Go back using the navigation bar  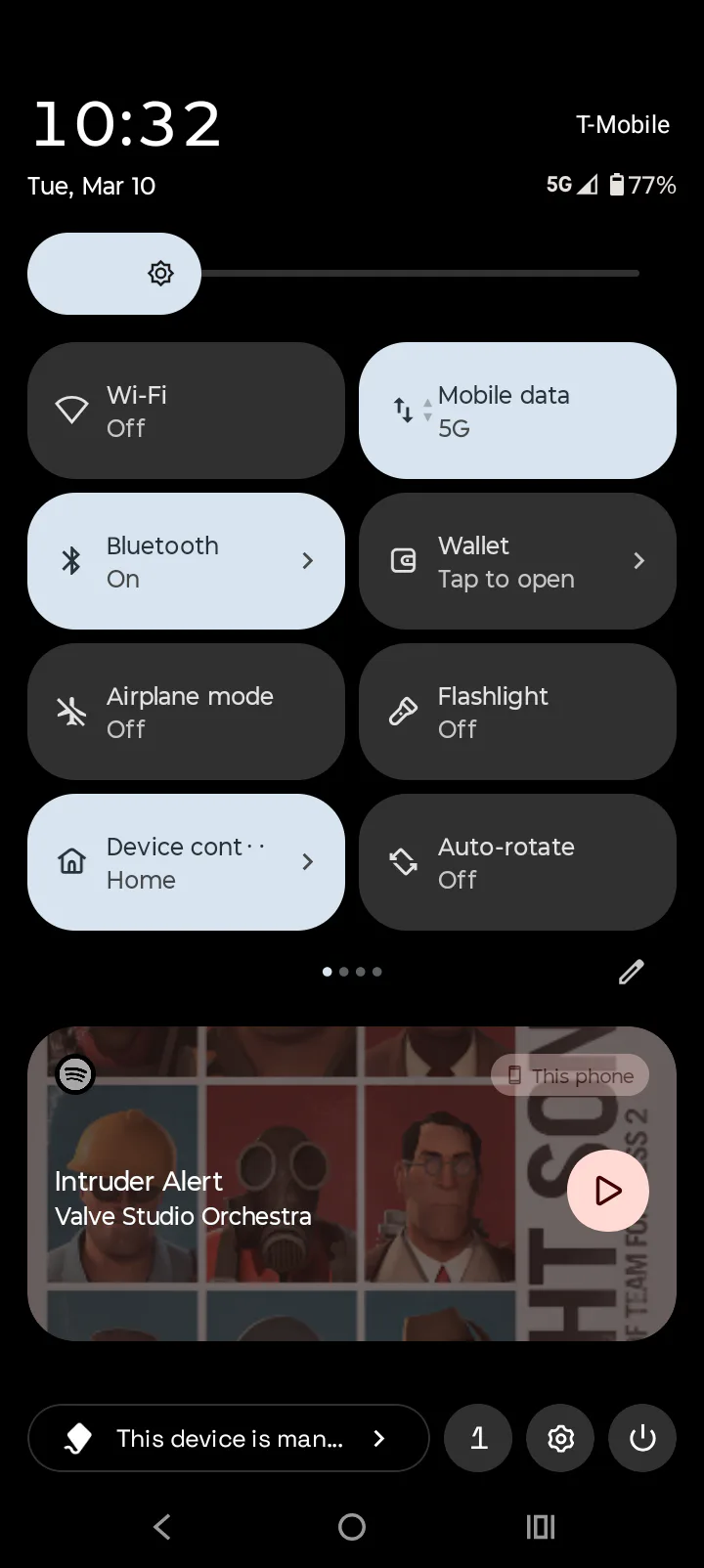pyautogui.click(x=162, y=1527)
